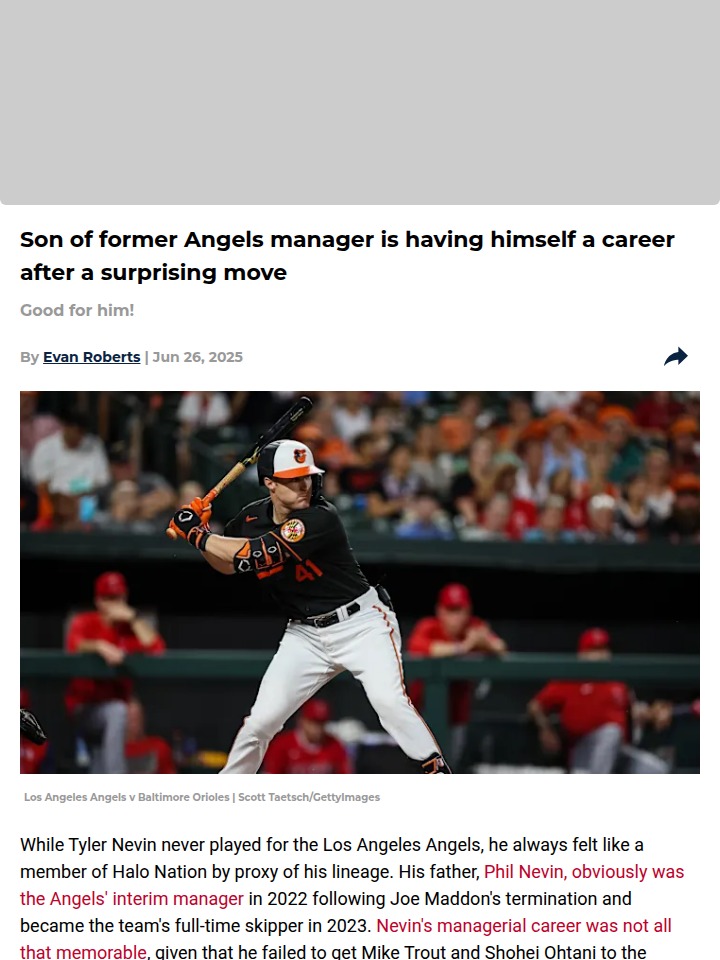Open the Phil Nevin interim manager link
The width and height of the screenshot is (720, 960).
[583, 872]
